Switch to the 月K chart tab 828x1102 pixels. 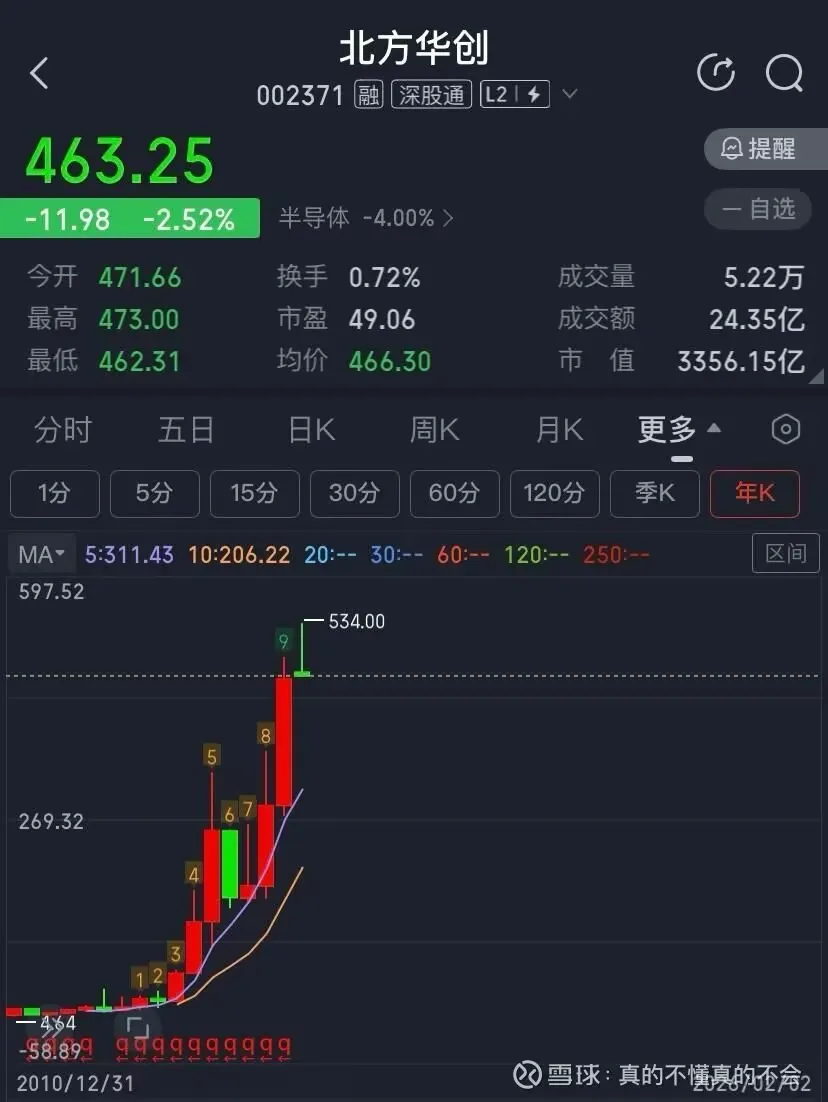coord(558,430)
